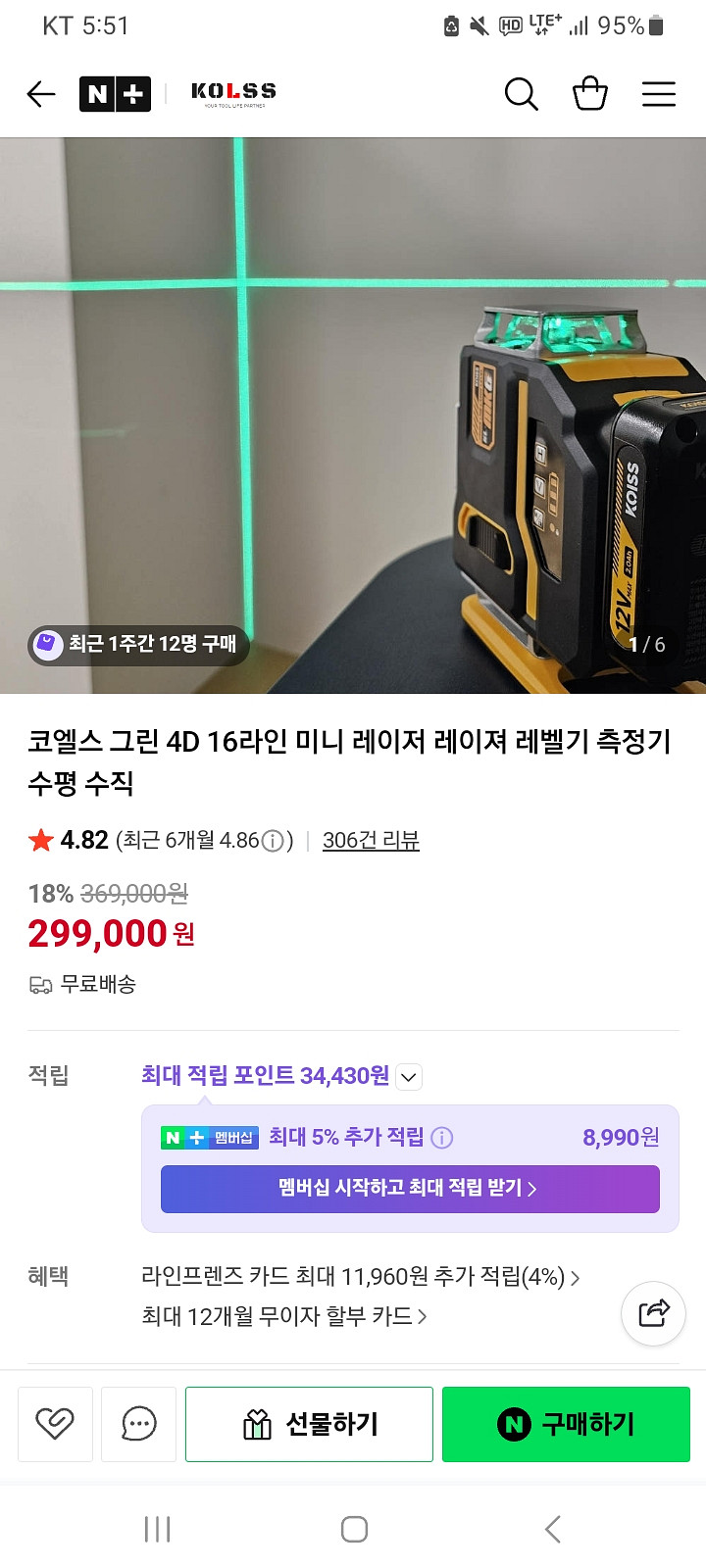Screen dimensions: 706x1568
Task: Open 라인프렌즈 카드 추가 적립 benefit
Action: point(360,1277)
